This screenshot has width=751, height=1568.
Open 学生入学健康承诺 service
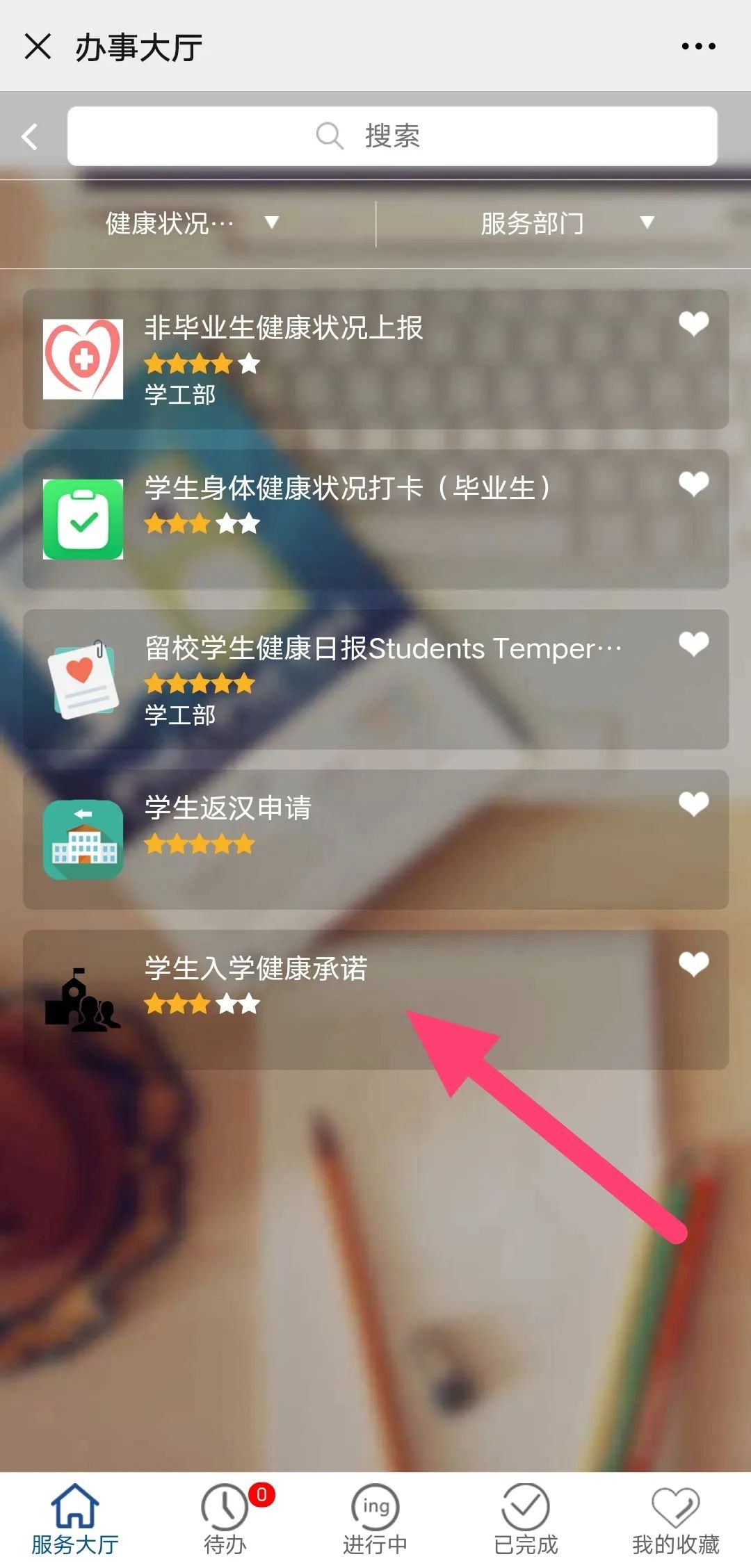(256, 968)
